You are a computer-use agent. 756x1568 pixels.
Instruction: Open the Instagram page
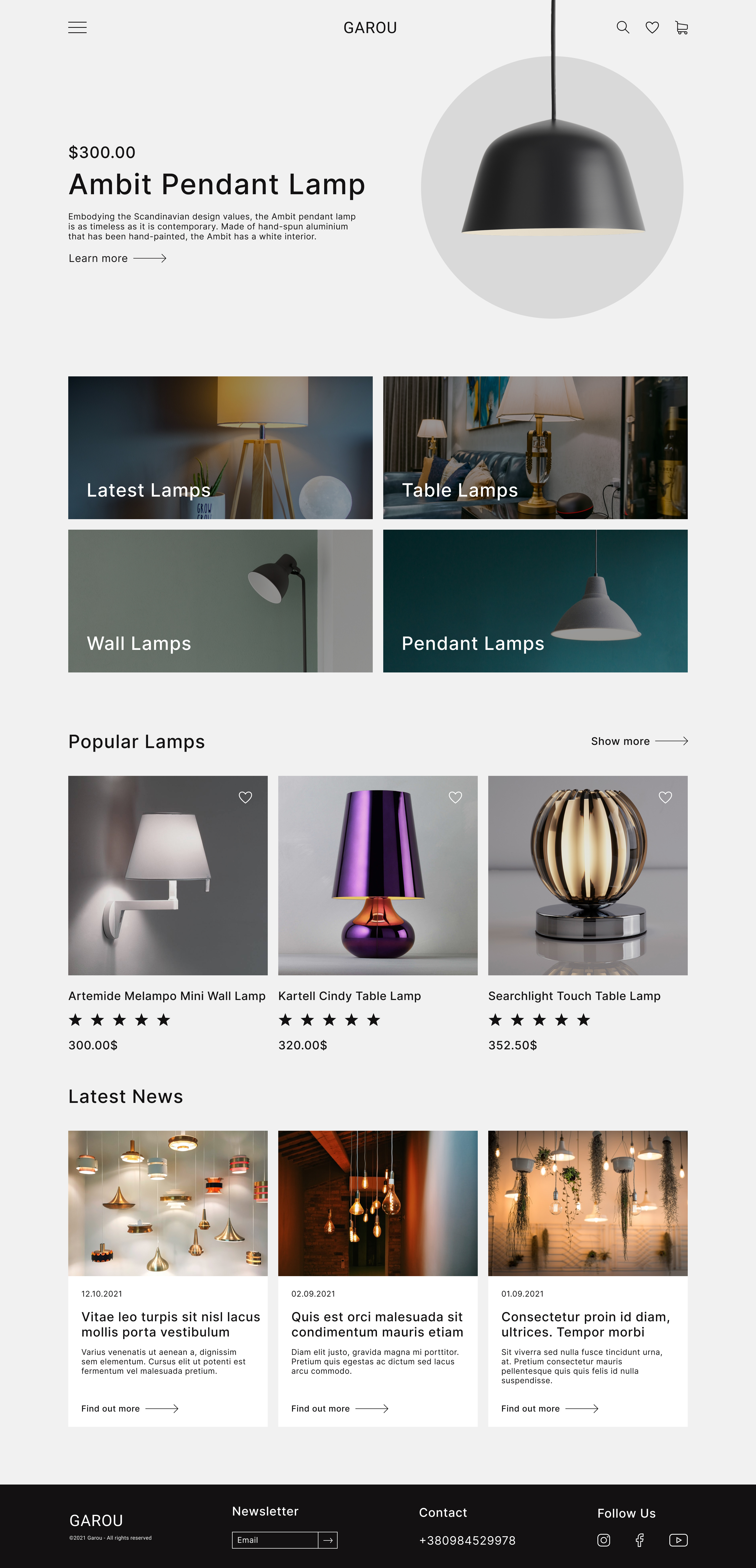pos(604,1540)
